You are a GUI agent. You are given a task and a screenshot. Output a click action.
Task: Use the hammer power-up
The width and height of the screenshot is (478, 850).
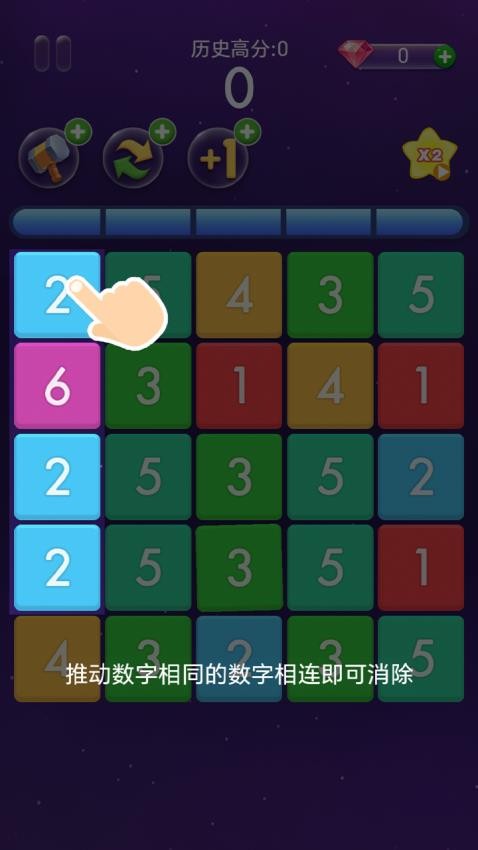[x=49, y=159]
